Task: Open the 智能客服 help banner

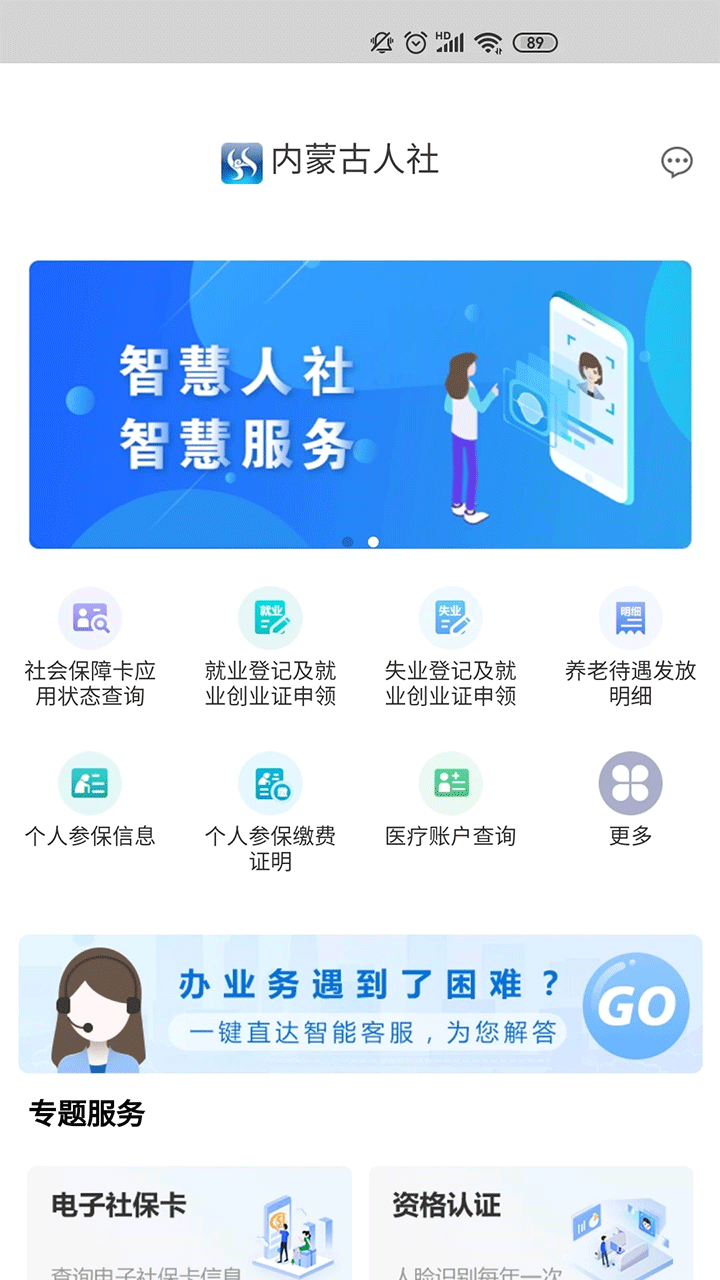Action: (360, 1004)
